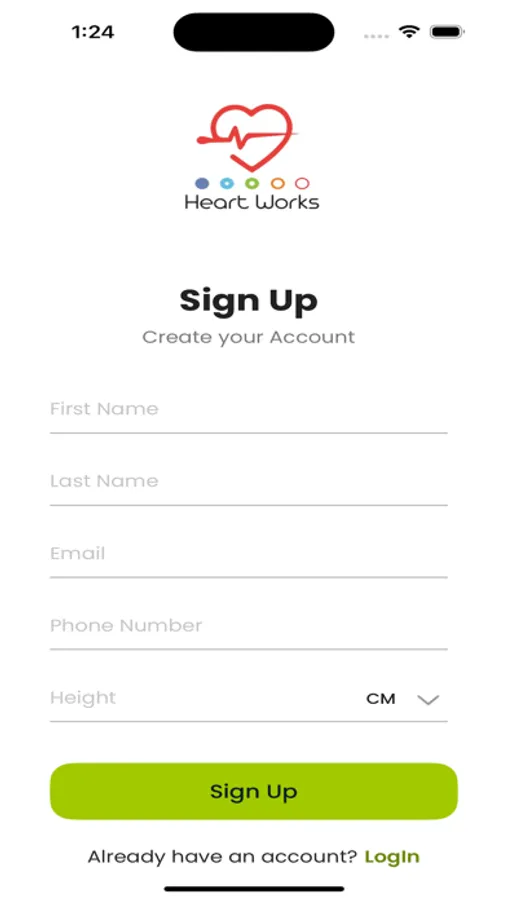Tap the First Name field
Screen dimensions: 507x900
[x=248, y=409]
